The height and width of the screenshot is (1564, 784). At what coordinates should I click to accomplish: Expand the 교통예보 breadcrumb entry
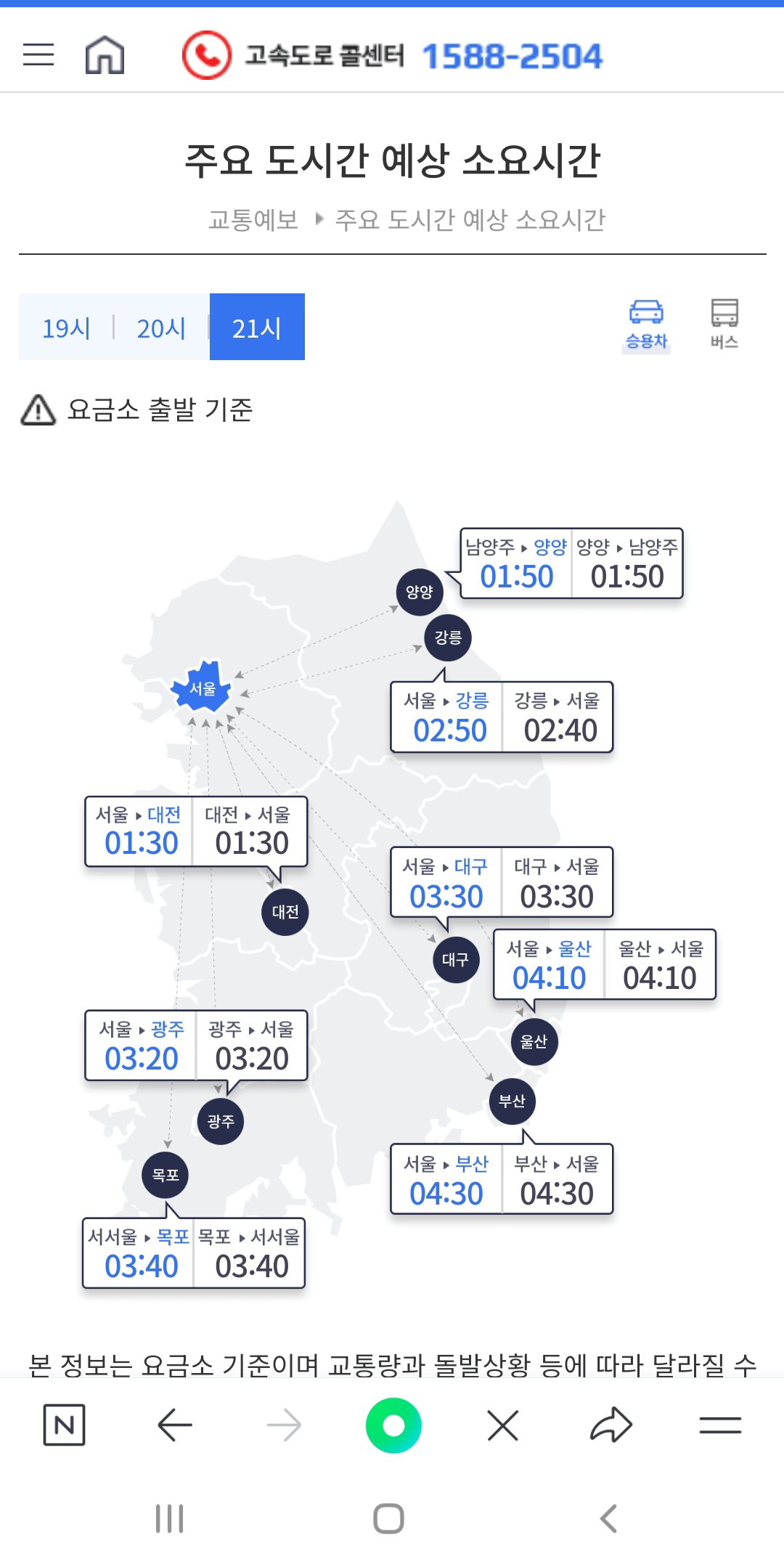click(252, 220)
